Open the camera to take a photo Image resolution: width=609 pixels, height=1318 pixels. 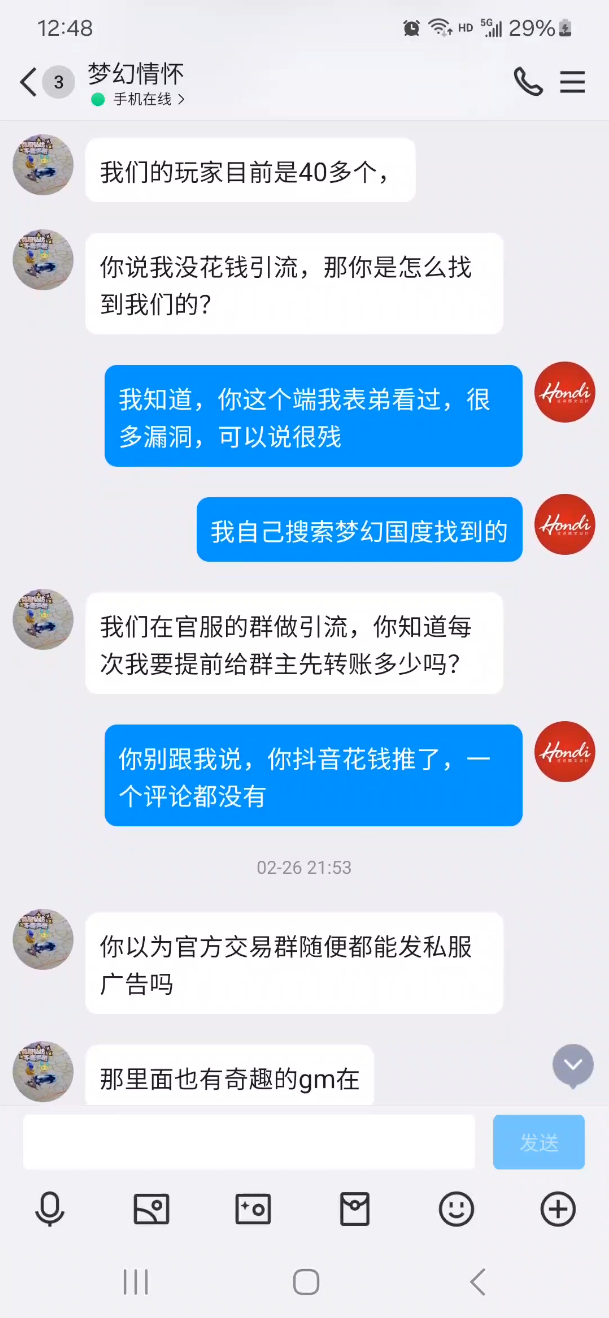click(x=253, y=1210)
